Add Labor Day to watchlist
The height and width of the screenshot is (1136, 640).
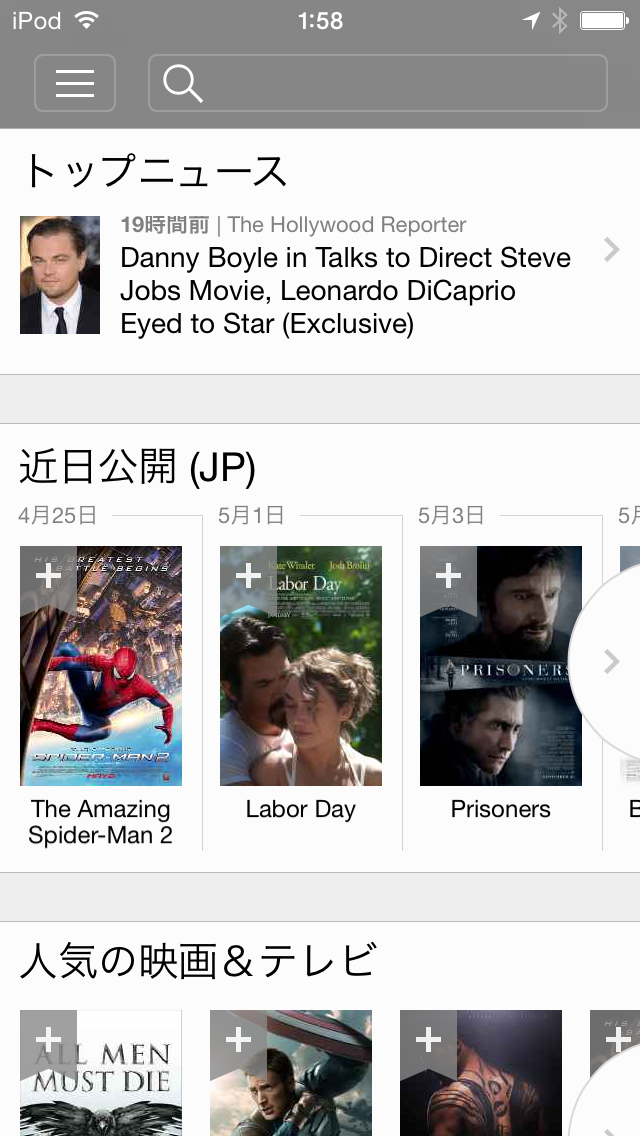248,576
